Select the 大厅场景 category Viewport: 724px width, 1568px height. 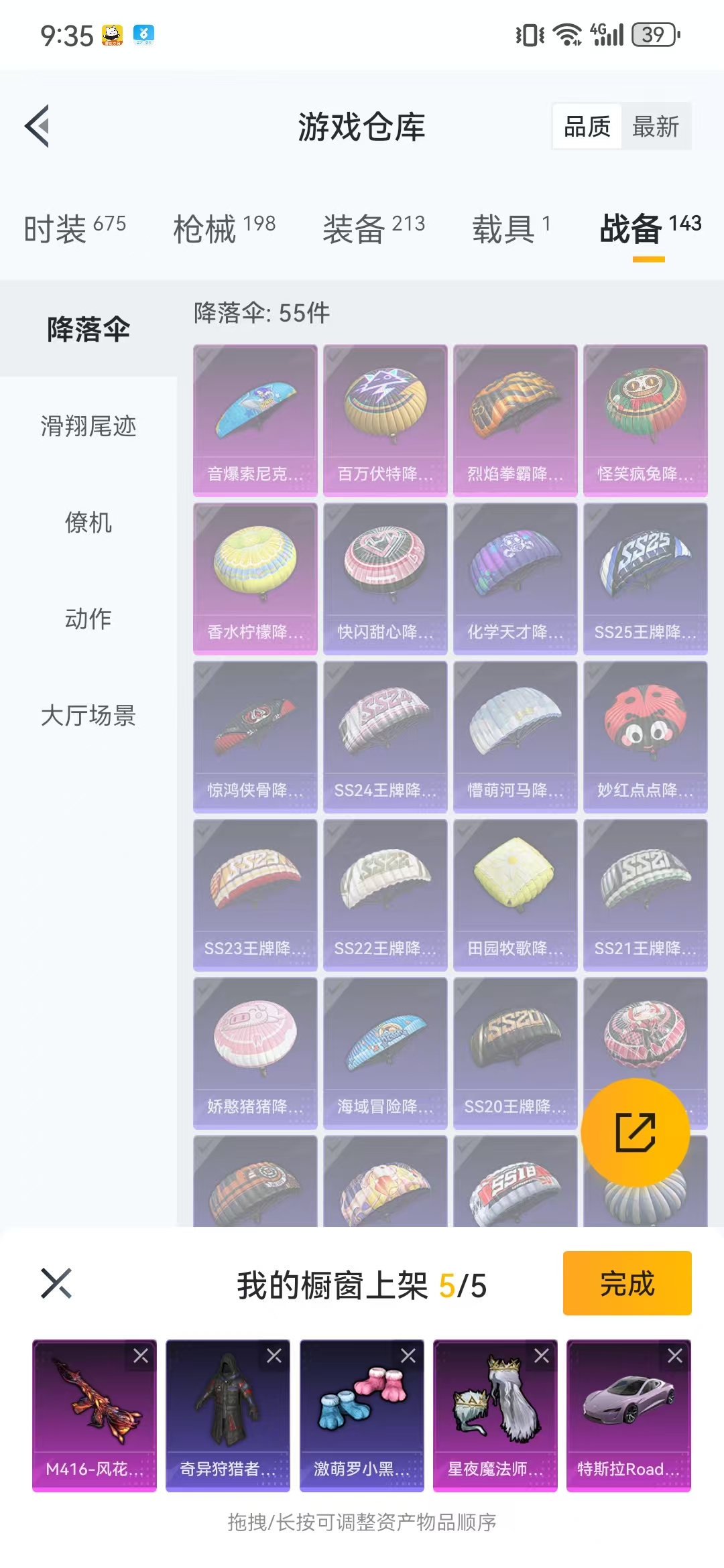tap(88, 715)
